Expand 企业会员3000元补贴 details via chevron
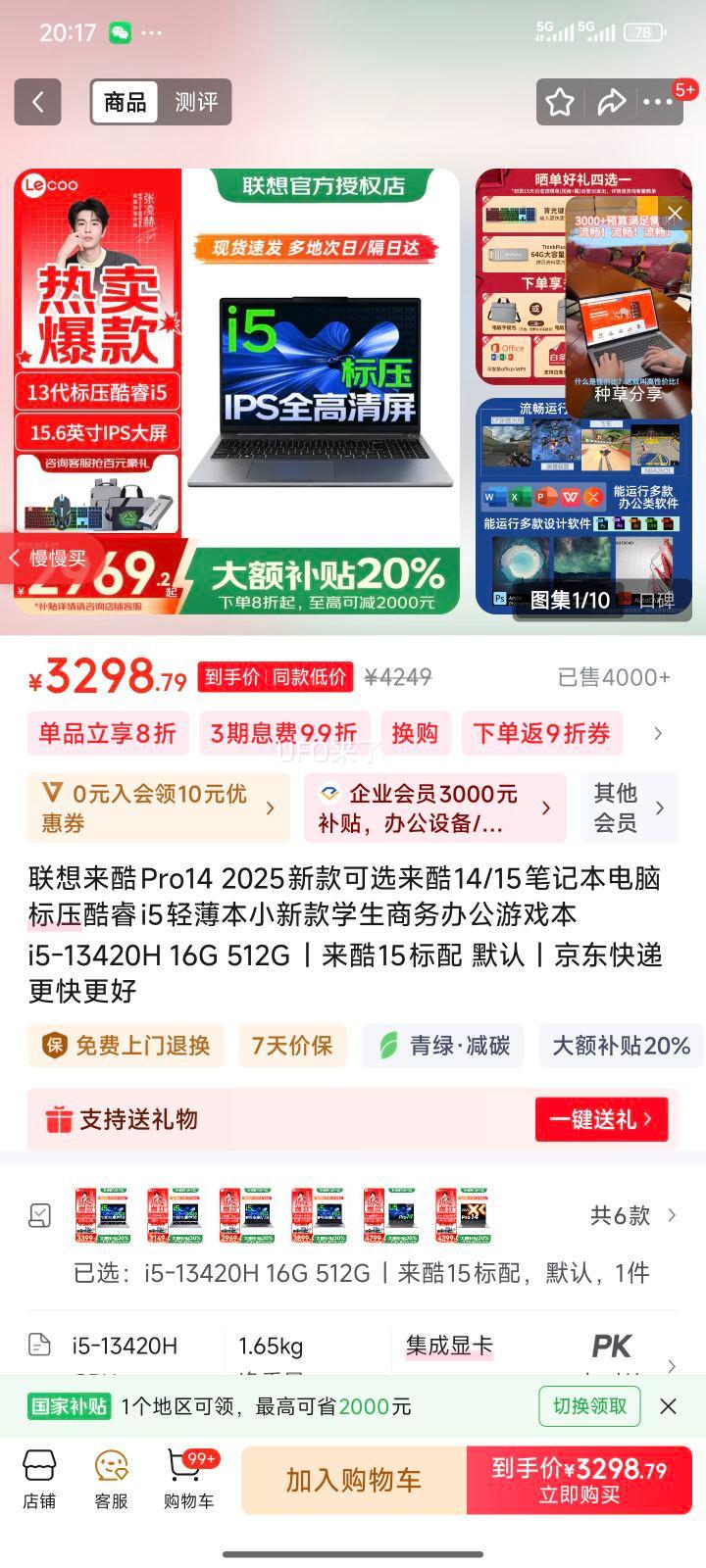Screen dimensions: 706x1568 546,808
